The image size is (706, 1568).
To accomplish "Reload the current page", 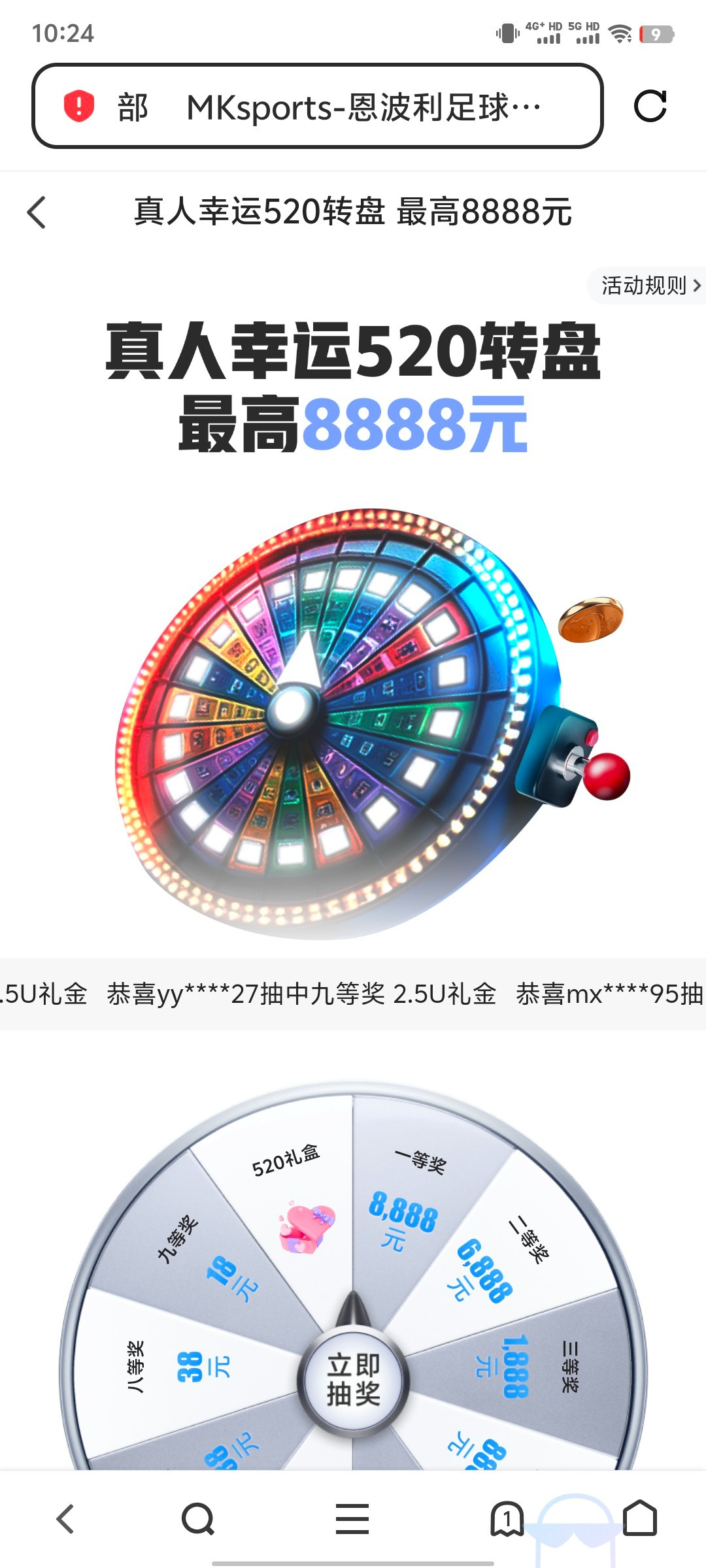I will [x=650, y=106].
